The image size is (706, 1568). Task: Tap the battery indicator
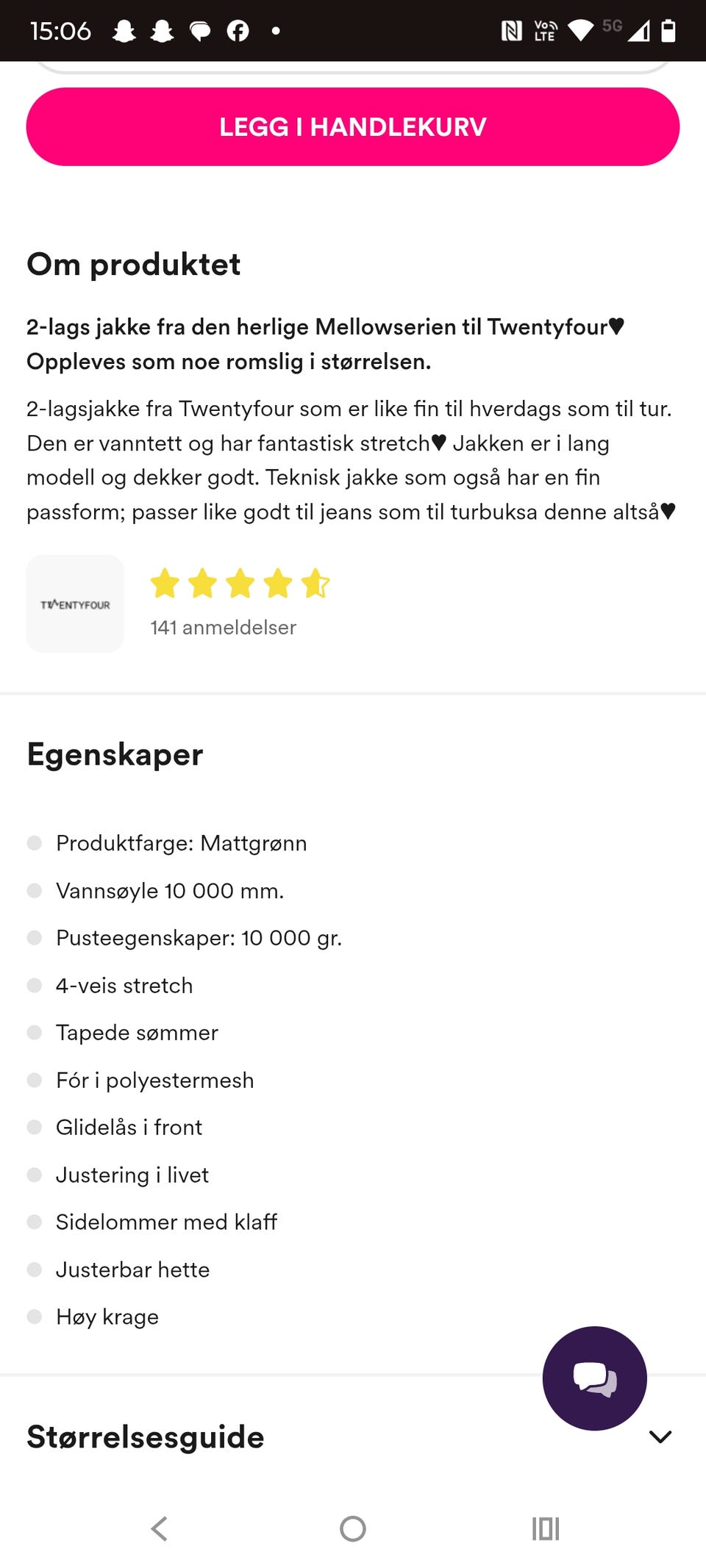coord(668,30)
